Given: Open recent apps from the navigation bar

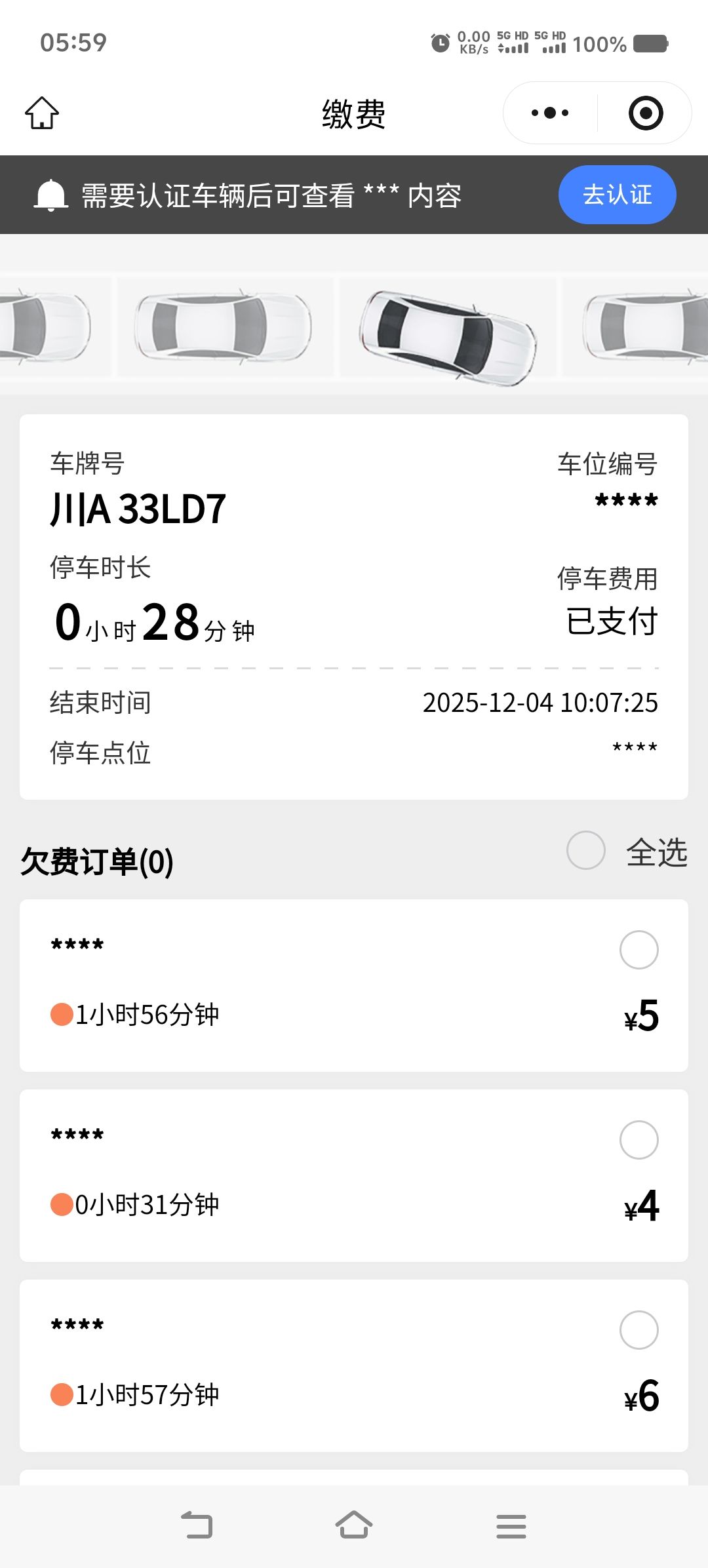Looking at the screenshot, I should coord(511,1526).
